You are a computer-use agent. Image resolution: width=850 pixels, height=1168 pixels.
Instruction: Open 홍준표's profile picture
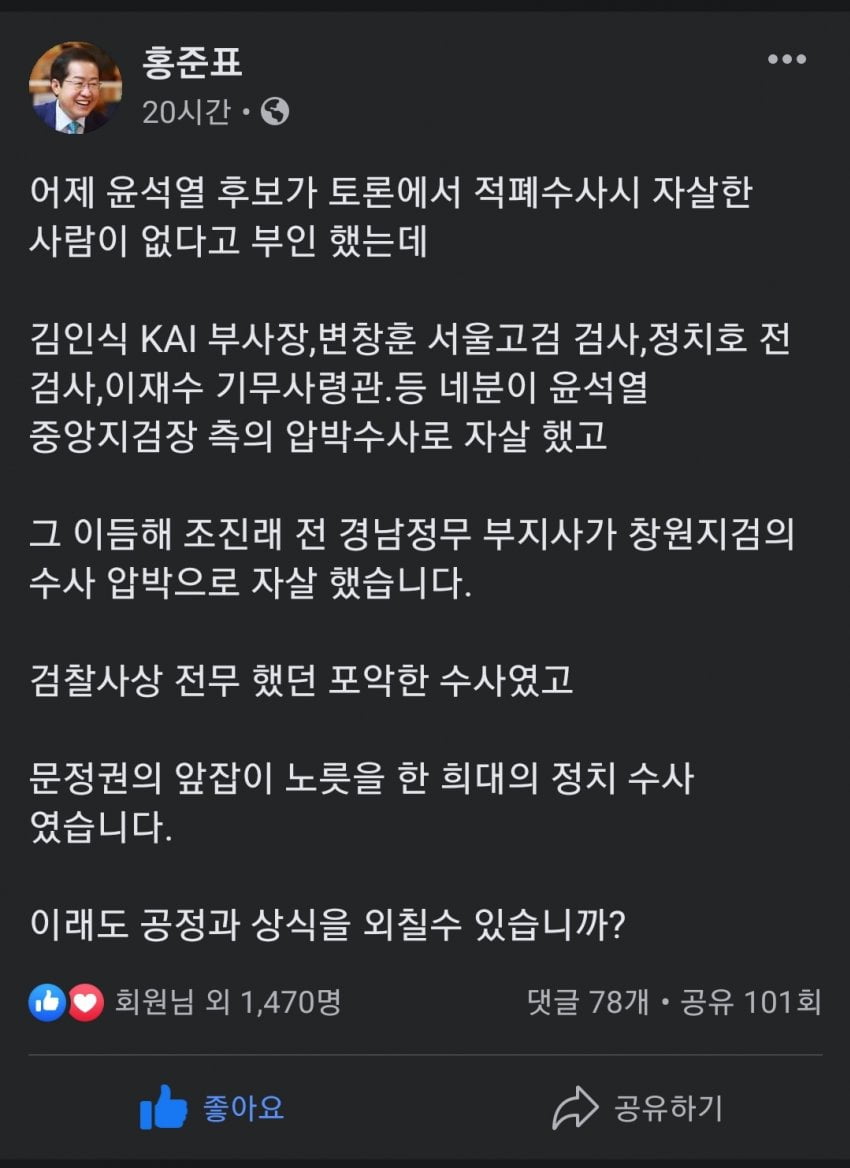[75, 88]
